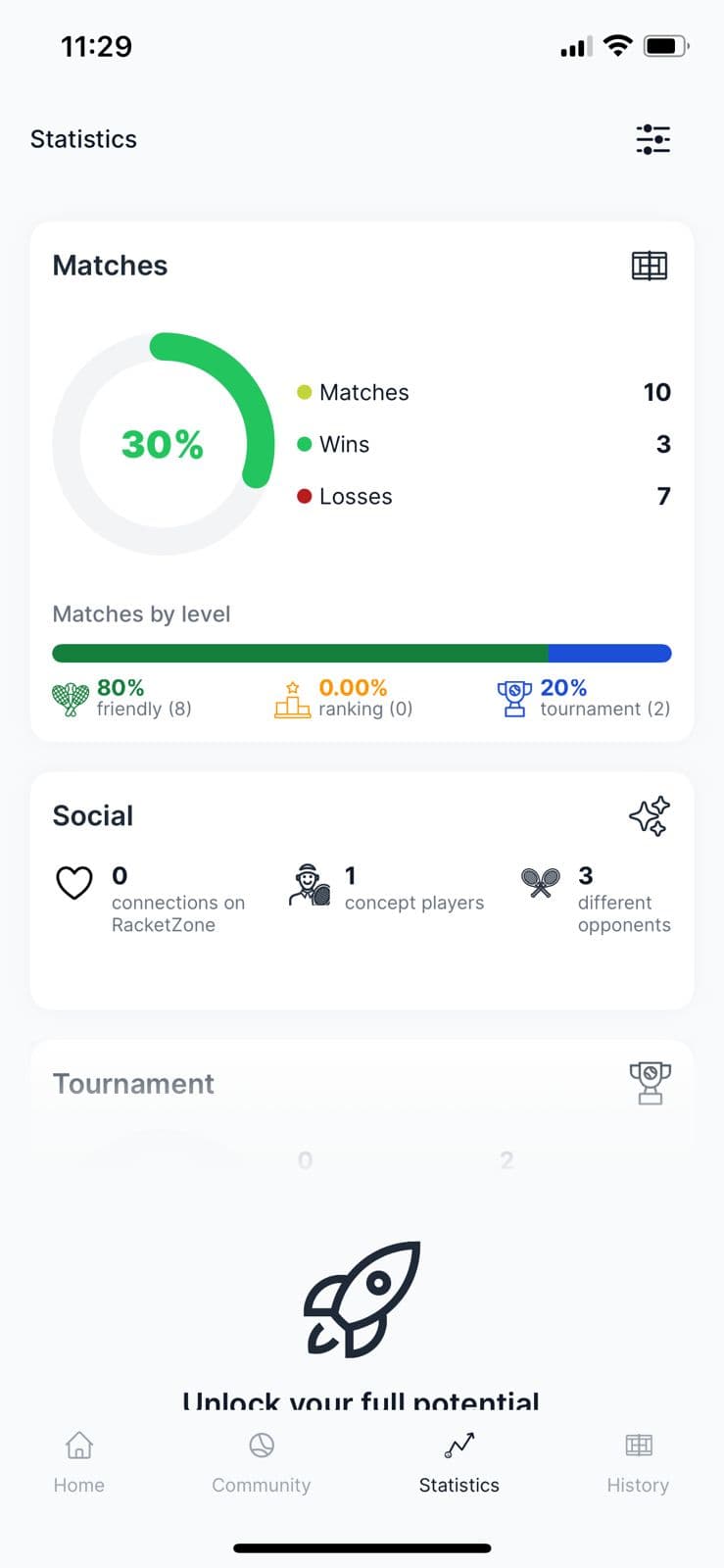Click the sparkles icon on the Social card
The image size is (724, 1568).
pos(648,815)
